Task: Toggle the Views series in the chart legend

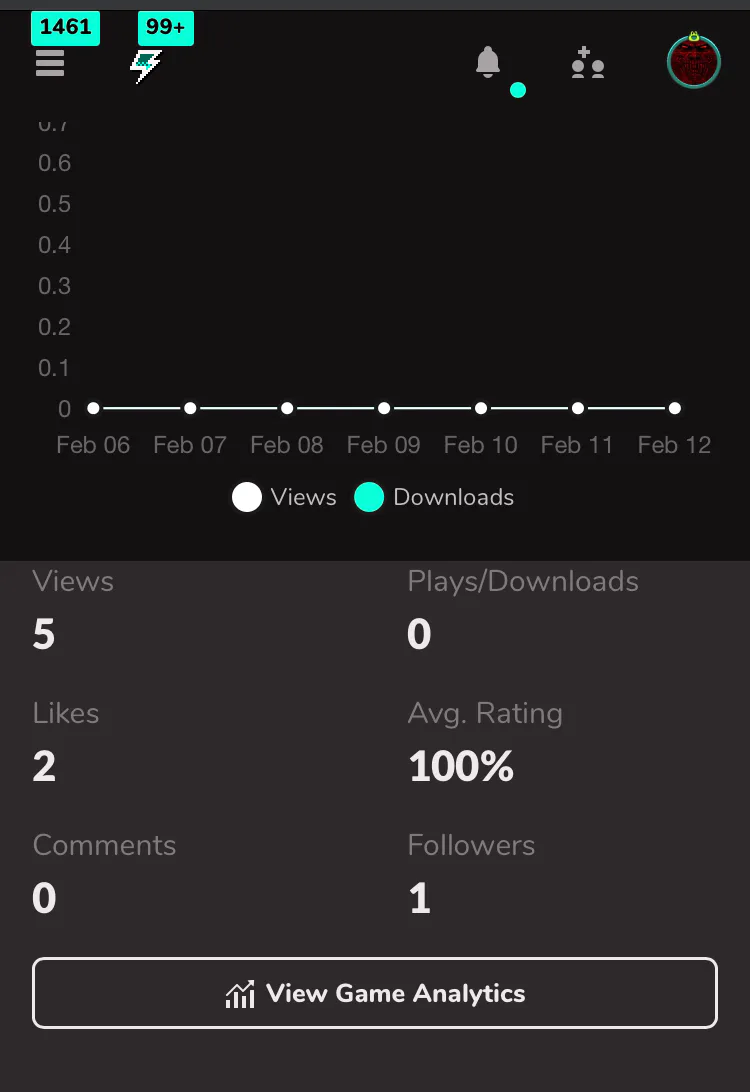Action: click(285, 497)
